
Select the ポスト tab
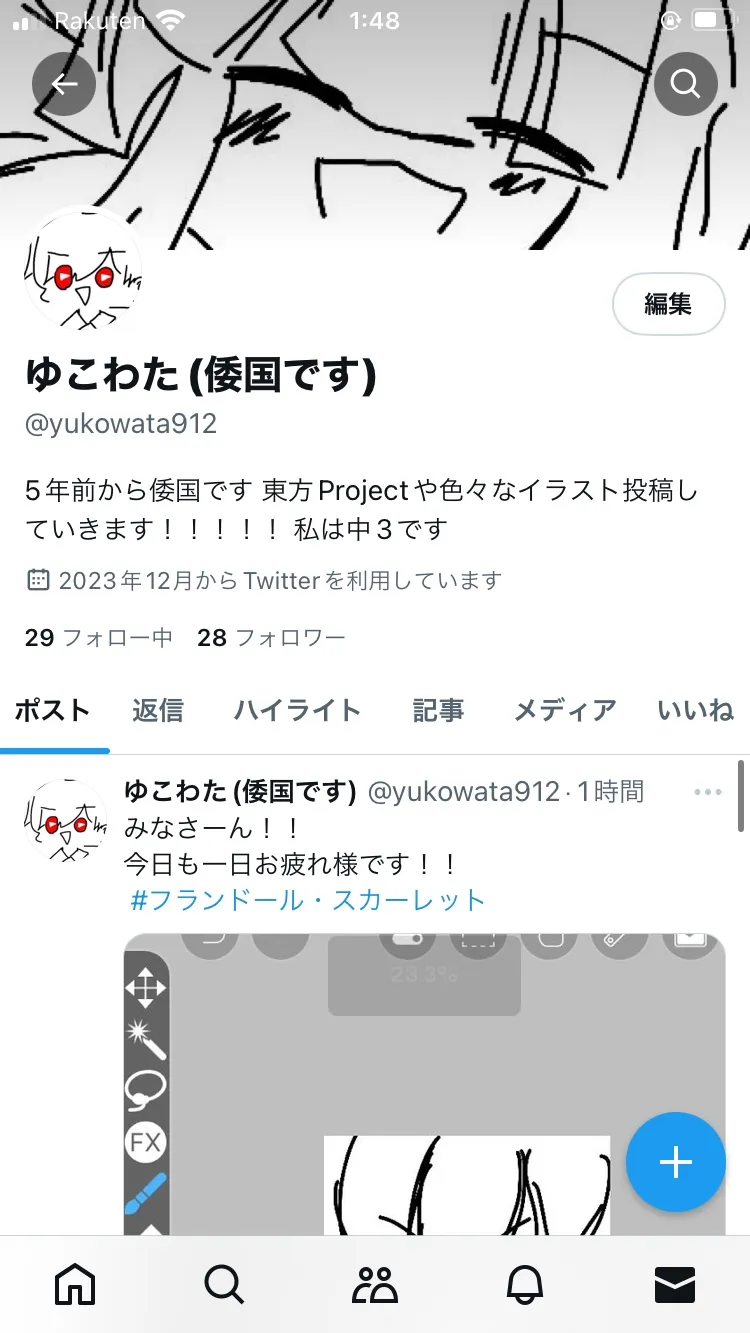[52, 710]
